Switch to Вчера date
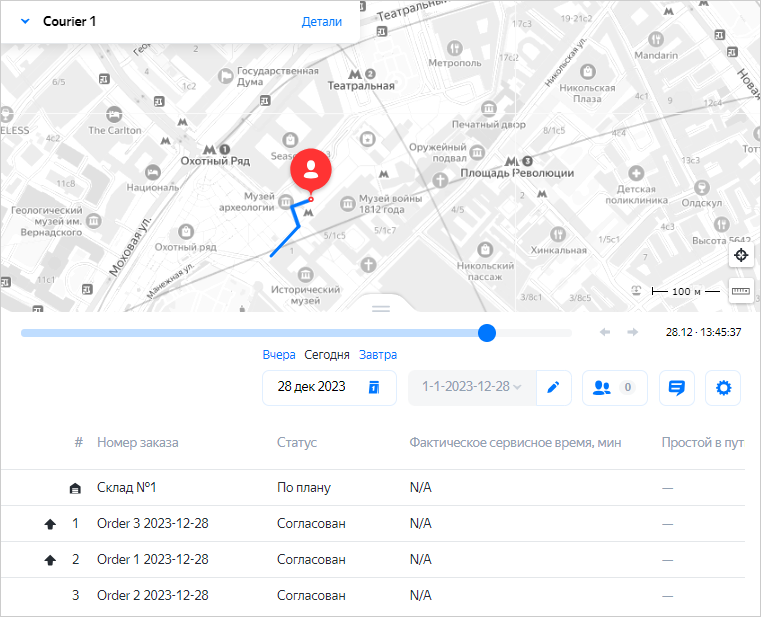 click(x=279, y=355)
